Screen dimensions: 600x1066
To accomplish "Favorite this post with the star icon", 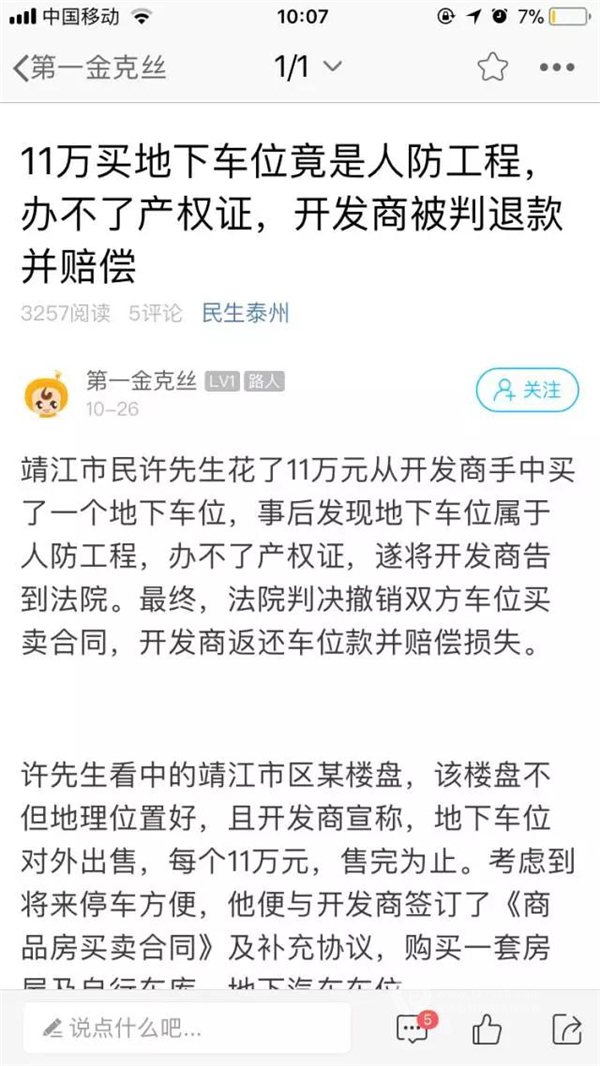I will [x=492, y=68].
